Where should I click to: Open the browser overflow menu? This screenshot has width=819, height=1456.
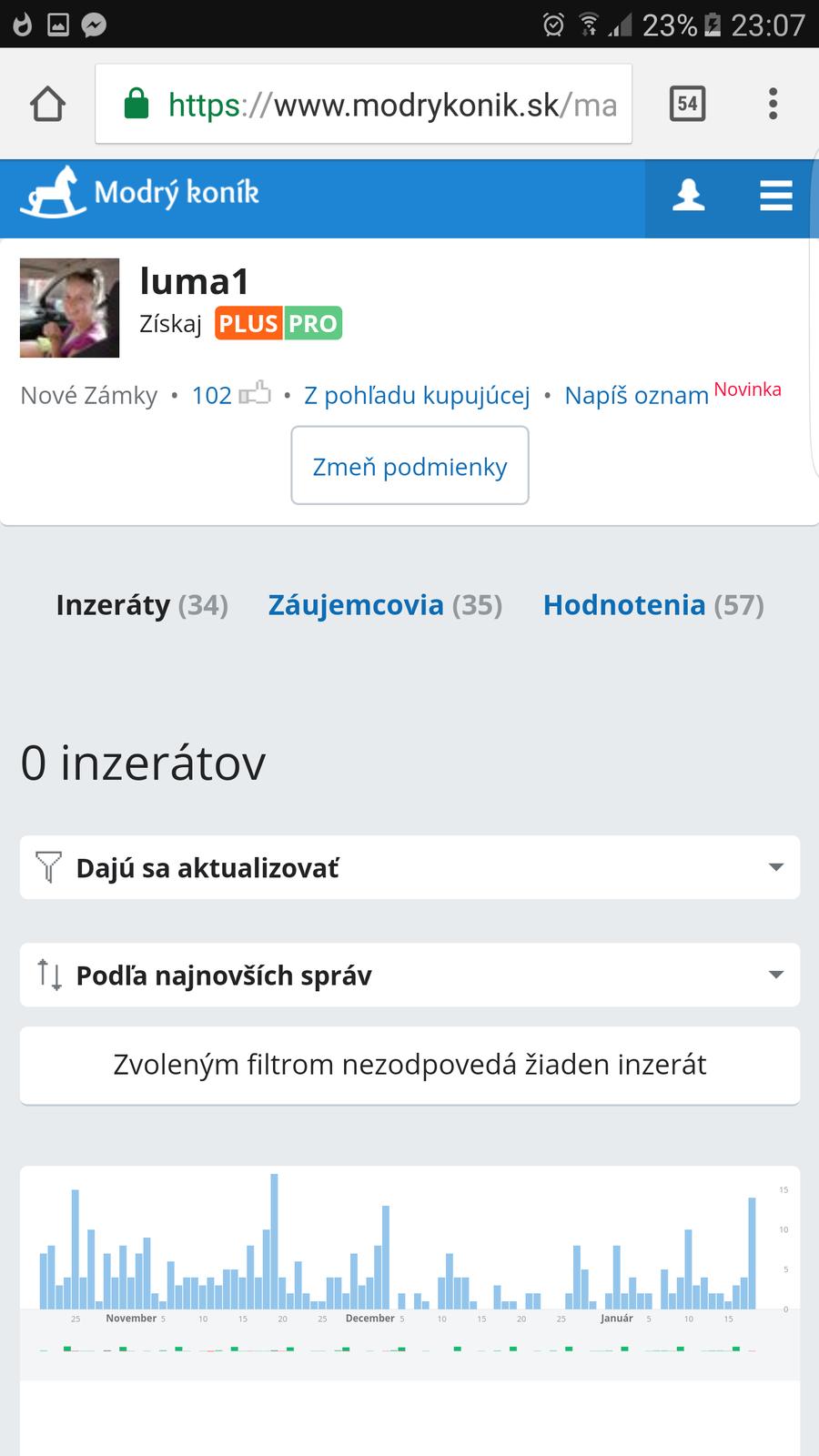pyautogui.click(x=773, y=105)
